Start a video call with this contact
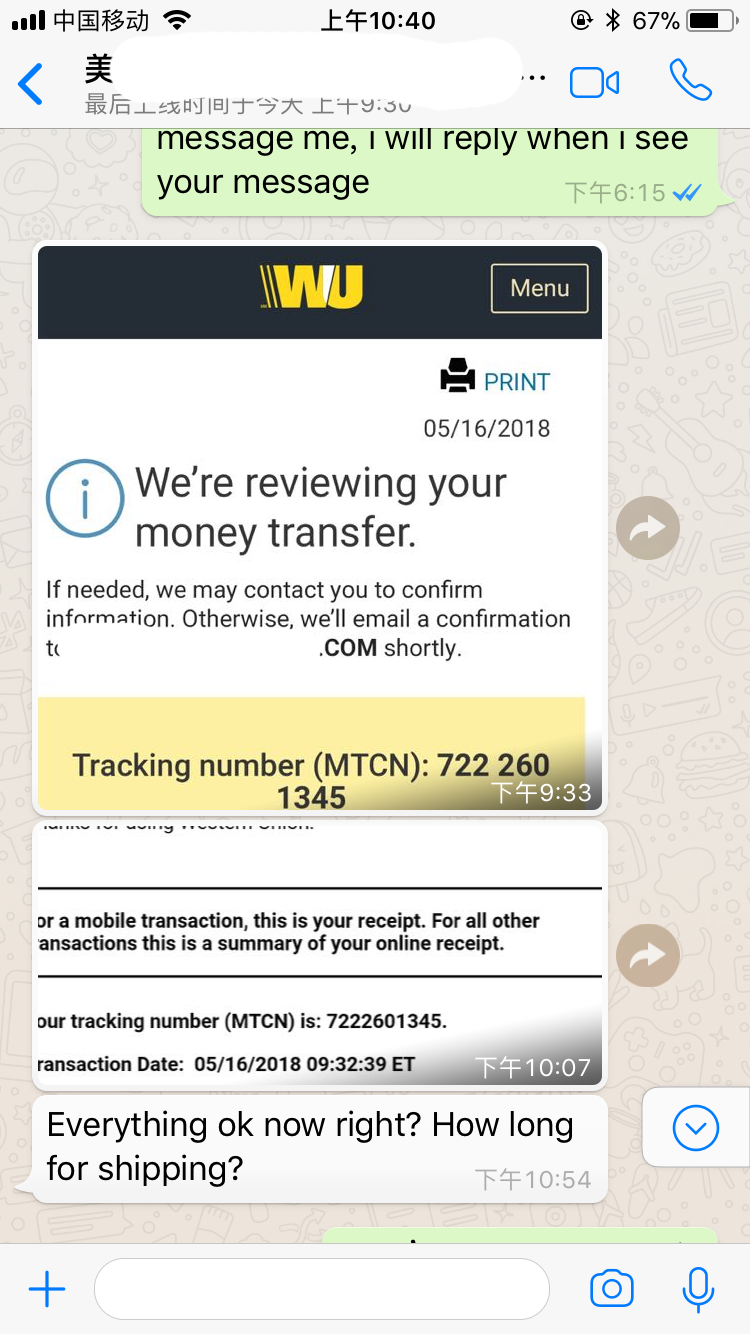 (594, 83)
